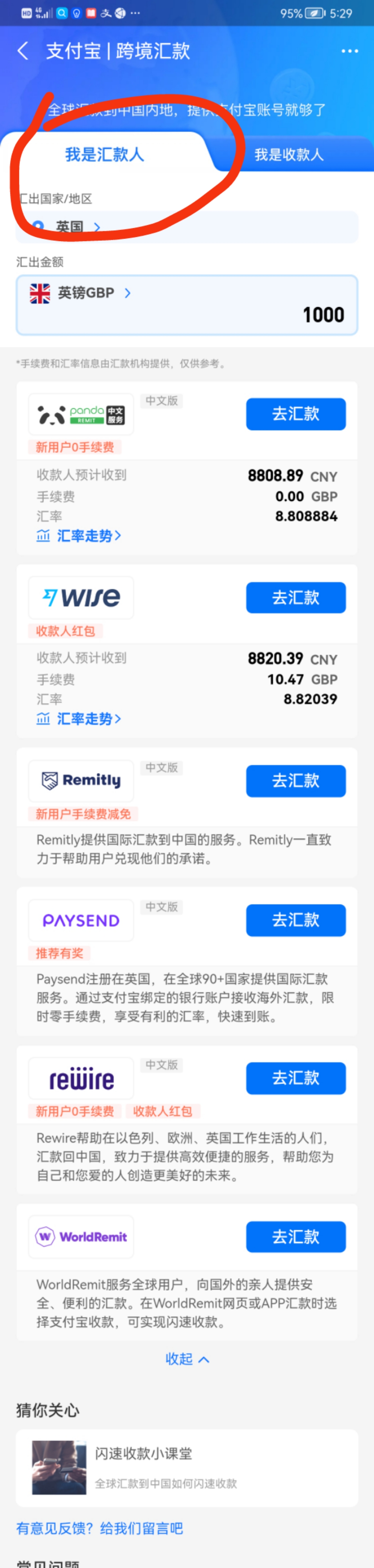The image size is (374, 1568).
Task: Tap 去汇款 for Panda Remit
Action: [295, 414]
